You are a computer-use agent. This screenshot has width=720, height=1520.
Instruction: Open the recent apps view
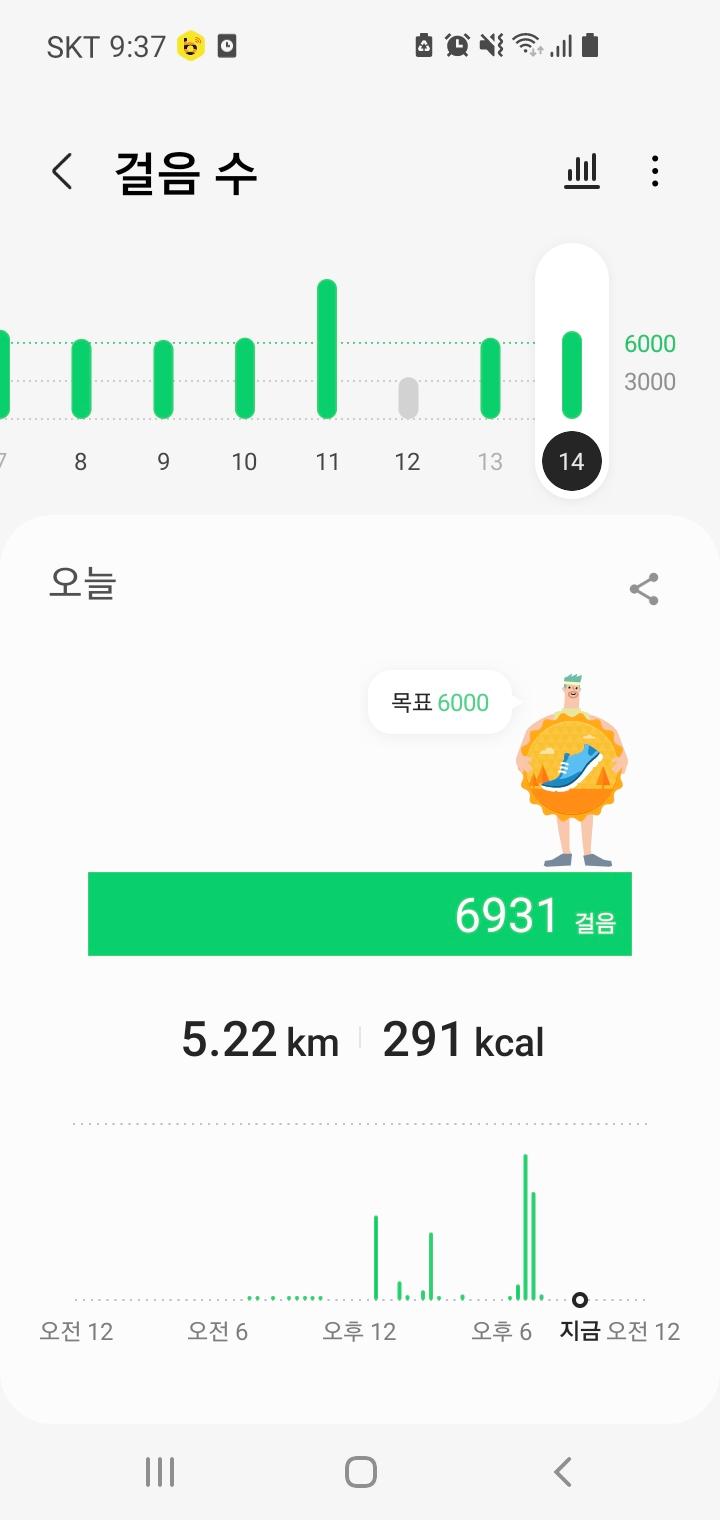pyautogui.click(x=160, y=1472)
